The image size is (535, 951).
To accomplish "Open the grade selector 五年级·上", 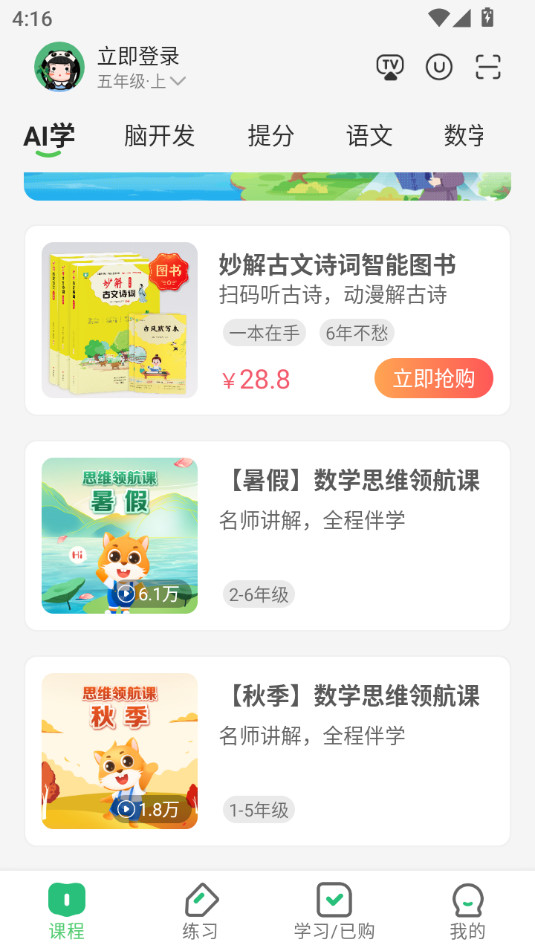I will coord(141,81).
